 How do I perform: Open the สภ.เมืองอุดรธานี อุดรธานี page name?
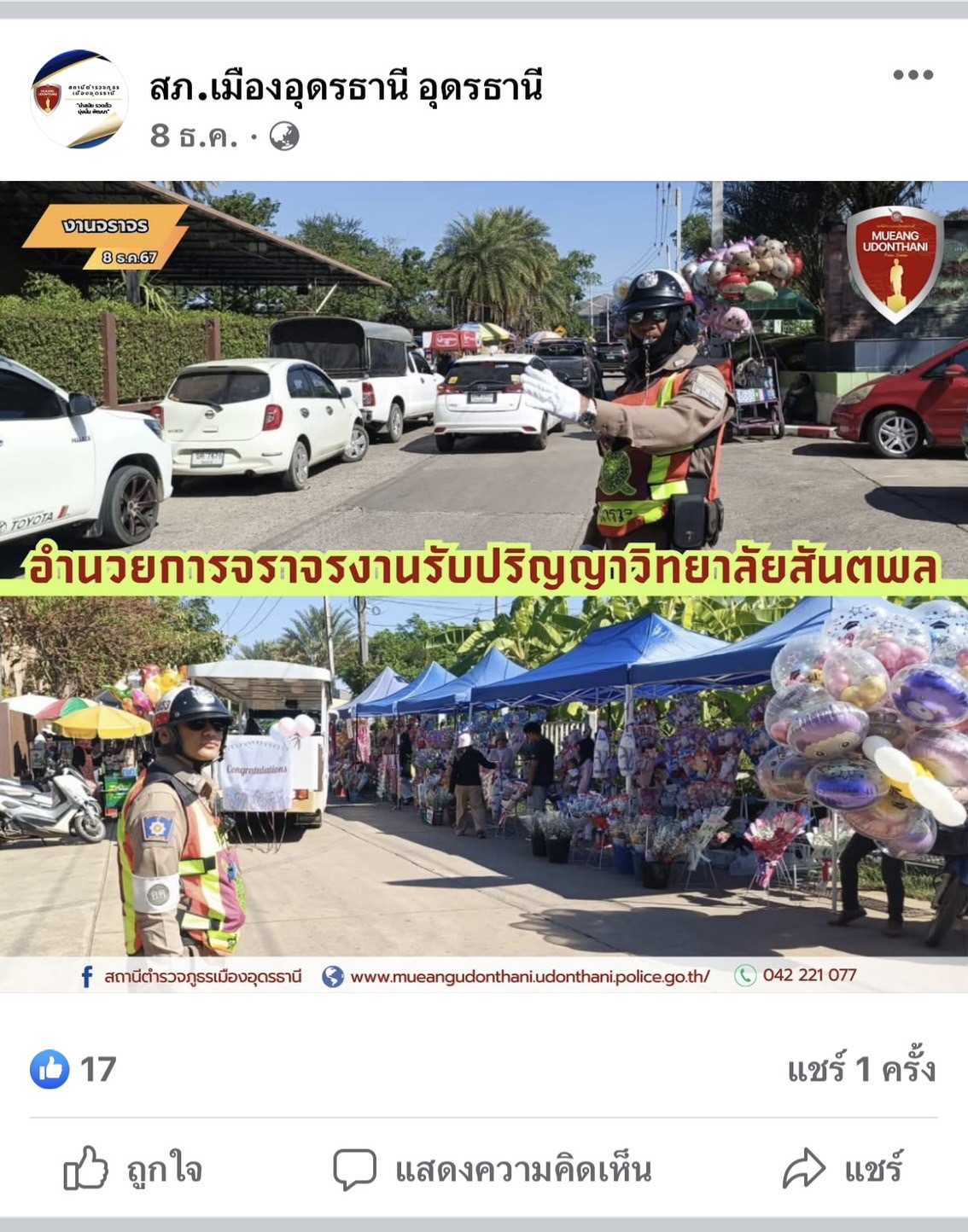[346, 88]
